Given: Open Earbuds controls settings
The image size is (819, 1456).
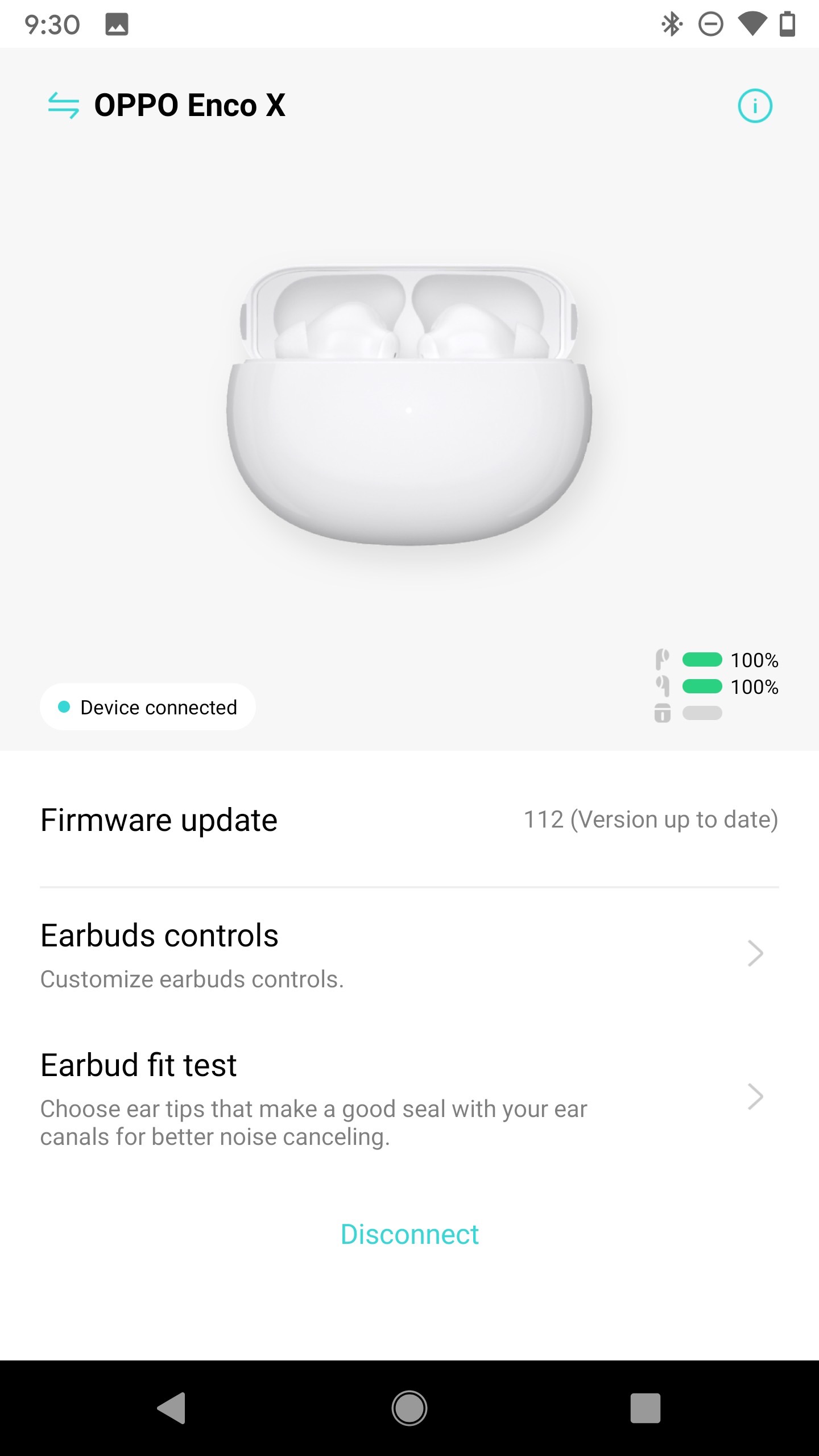Looking at the screenshot, I should click(x=409, y=954).
